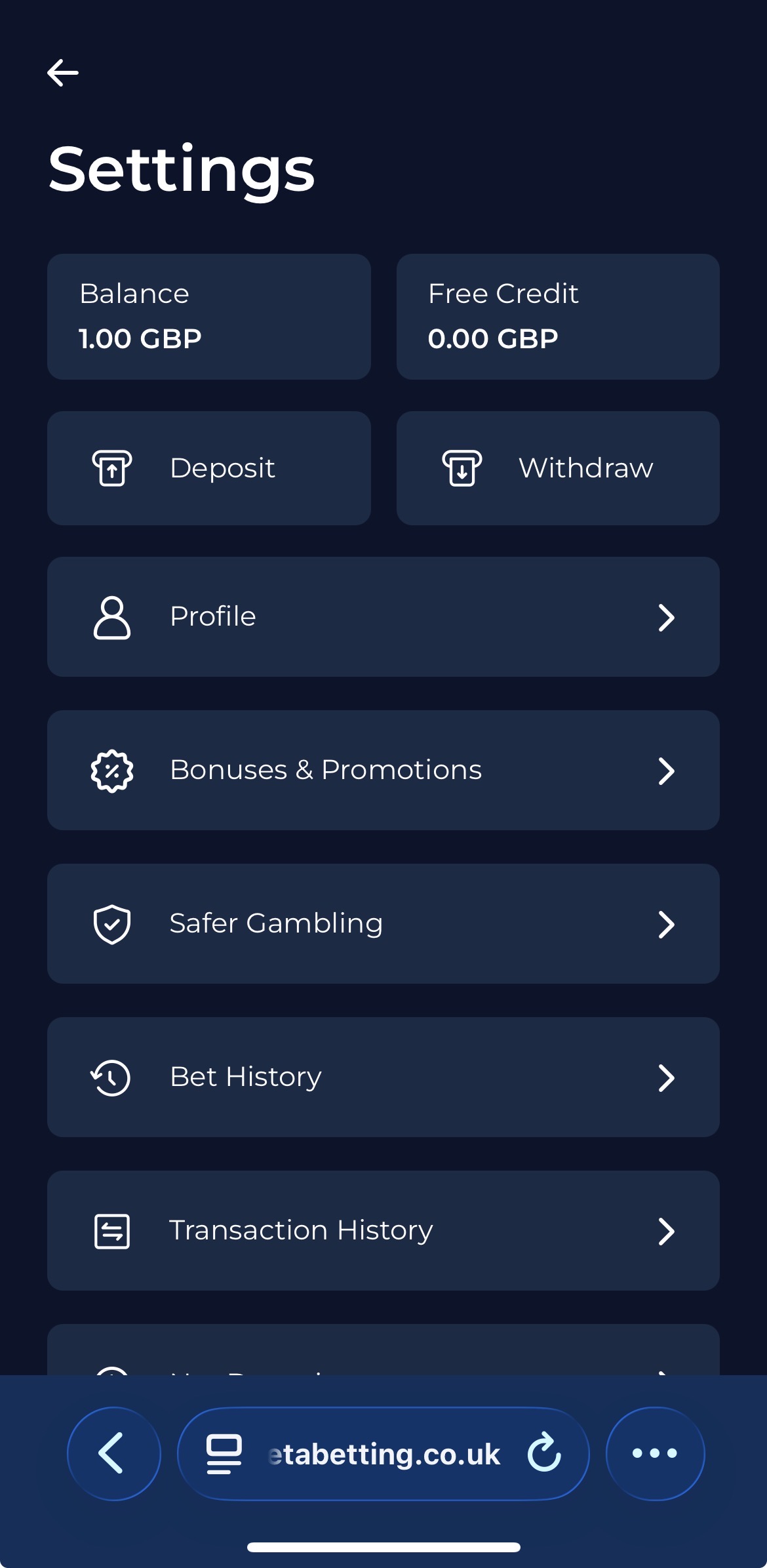Click the Safer Gambling shield icon
The width and height of the screenshot is (767, 1568).
pos(112,923)
